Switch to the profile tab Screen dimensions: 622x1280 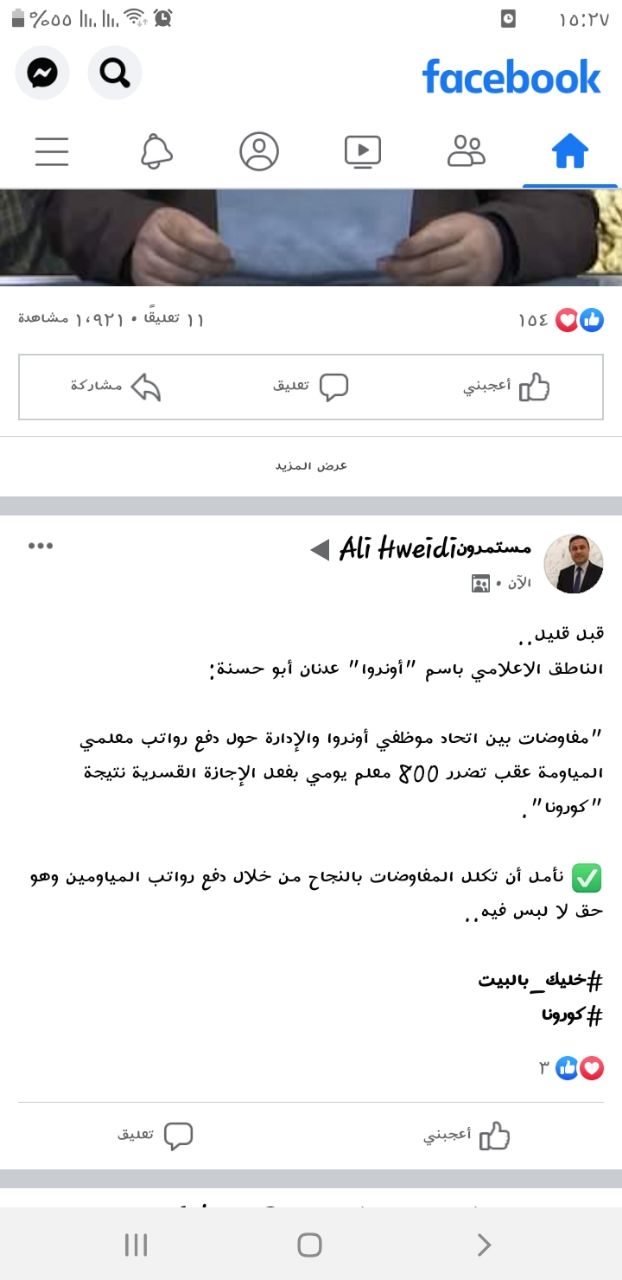coord(259,151)
